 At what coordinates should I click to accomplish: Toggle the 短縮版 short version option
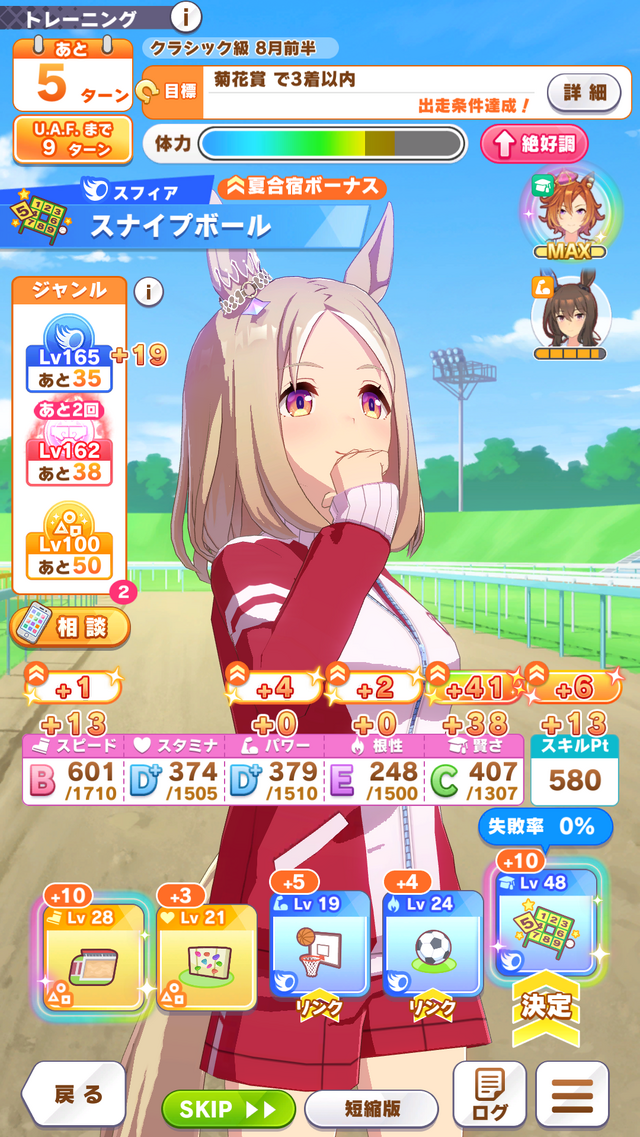371,1109
